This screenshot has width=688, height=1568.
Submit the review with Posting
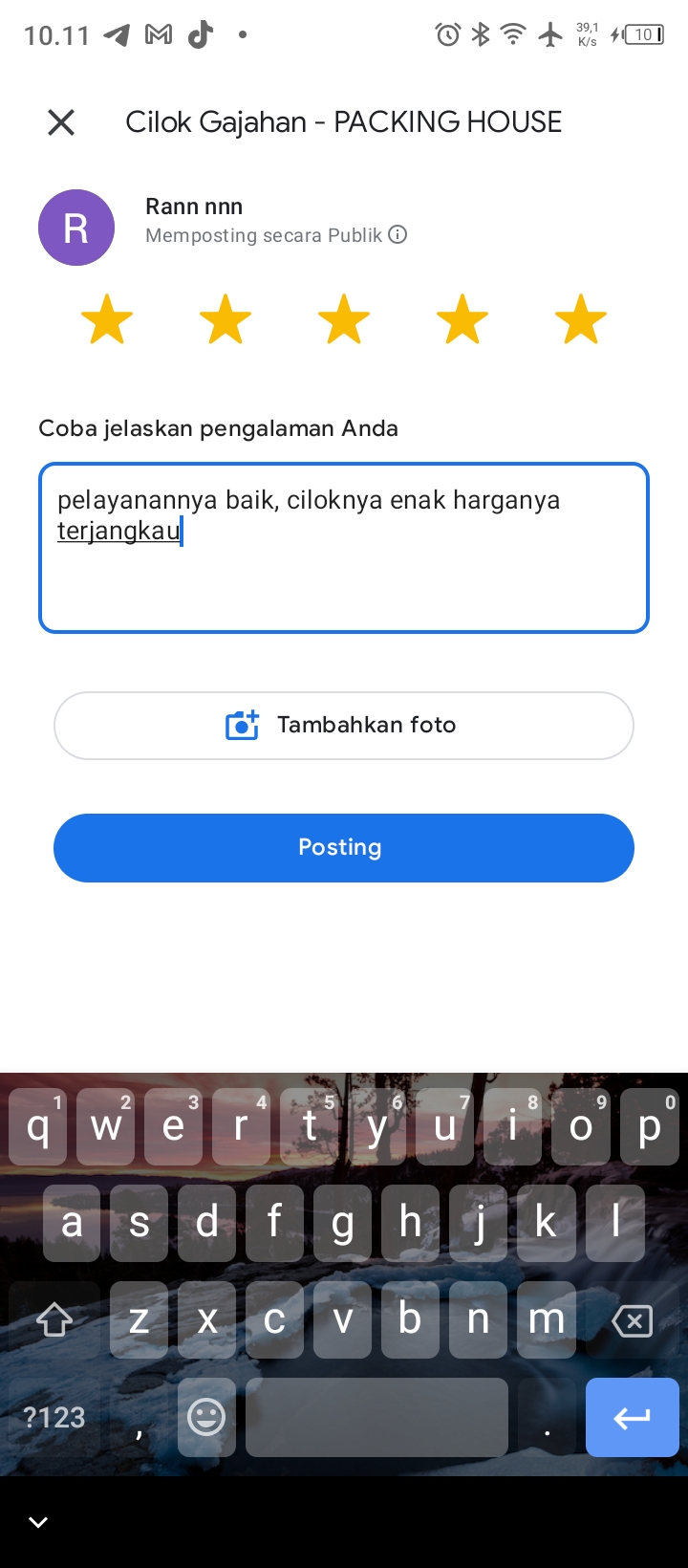click(344, 848)
